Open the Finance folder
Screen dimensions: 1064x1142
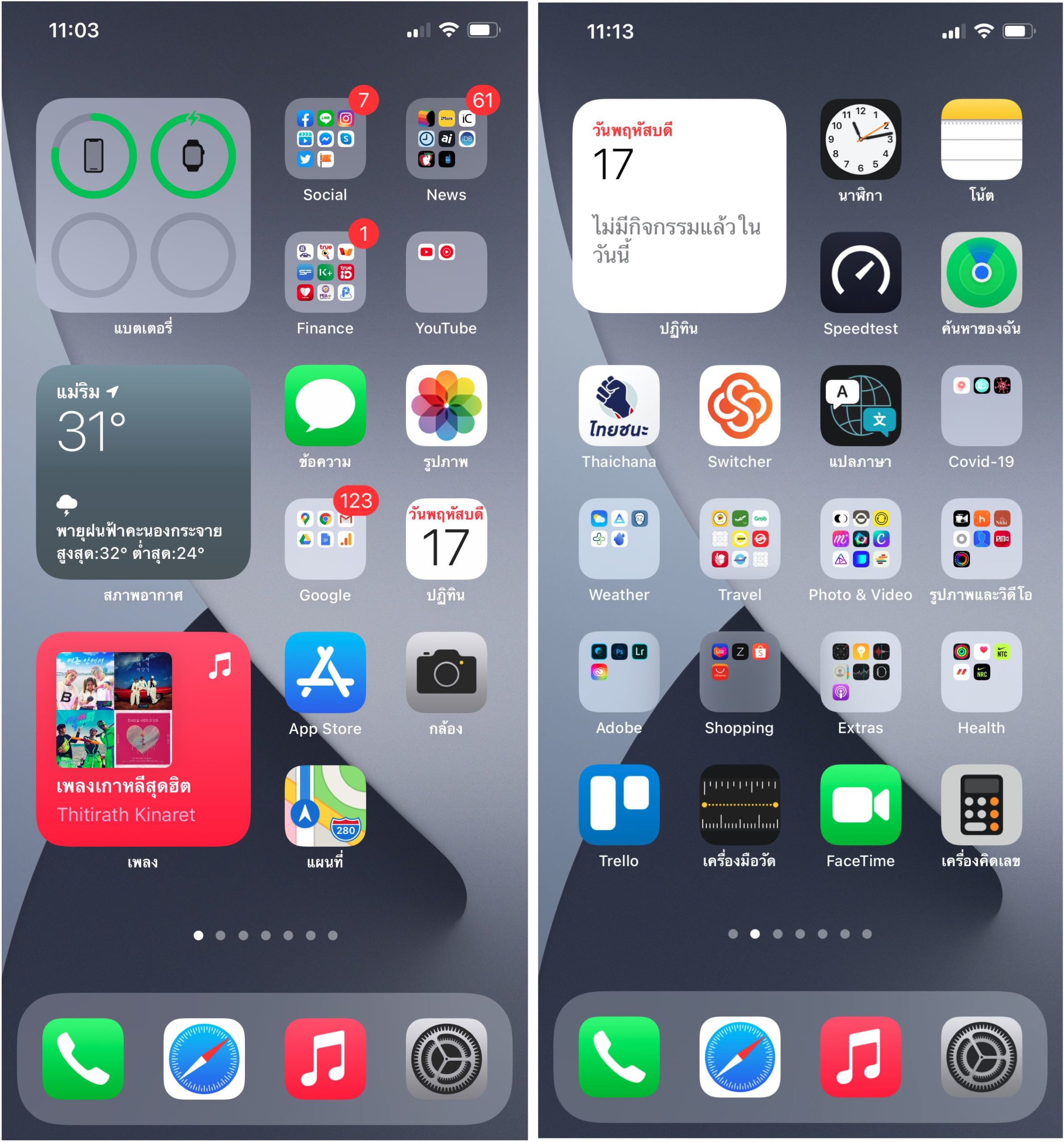(x=325, y=272)
